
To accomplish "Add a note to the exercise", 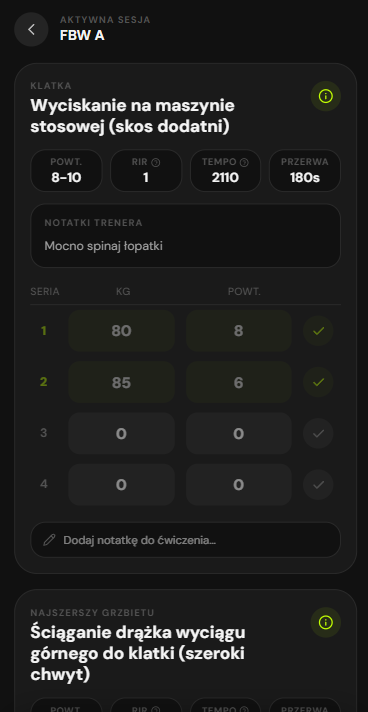I will tap(185, 540).
